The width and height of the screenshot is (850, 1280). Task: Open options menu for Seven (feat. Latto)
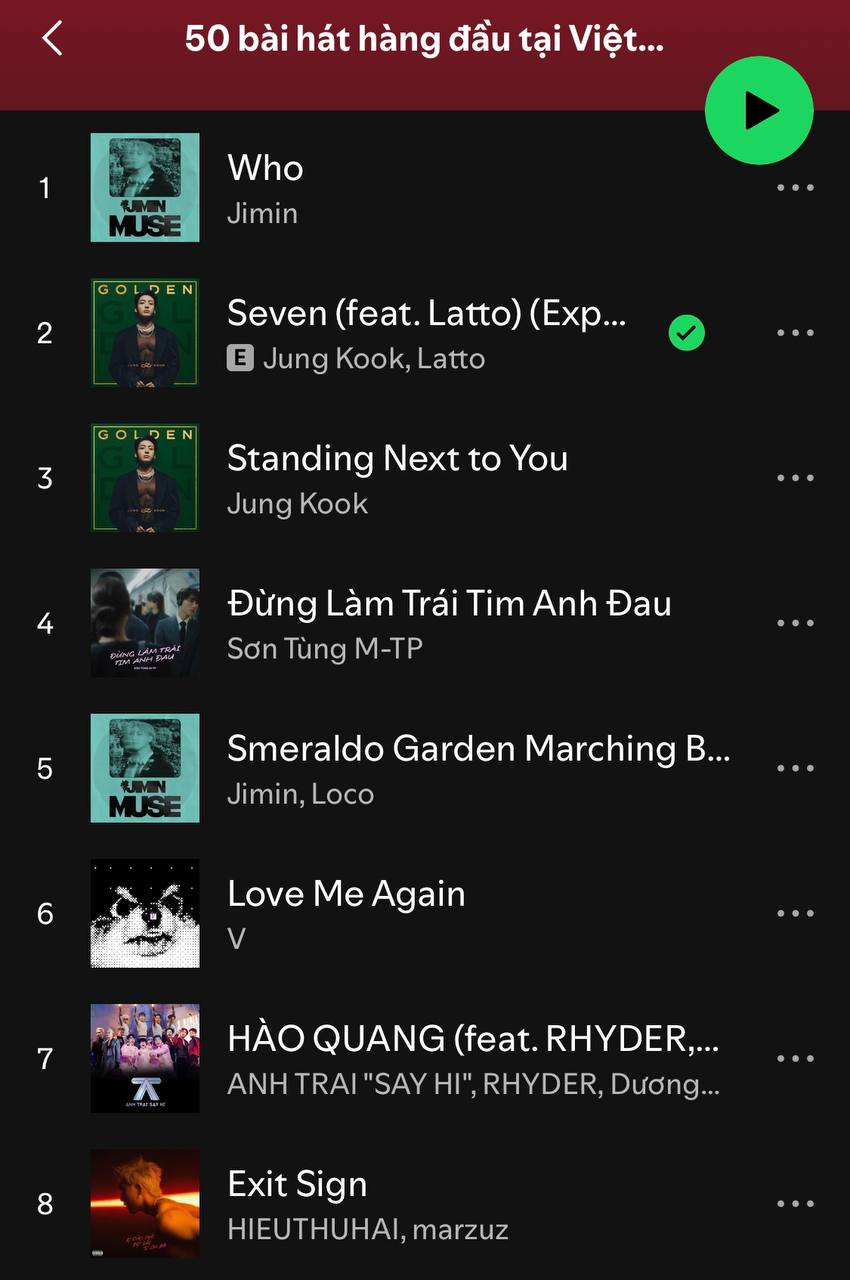(x=795, y=332)
